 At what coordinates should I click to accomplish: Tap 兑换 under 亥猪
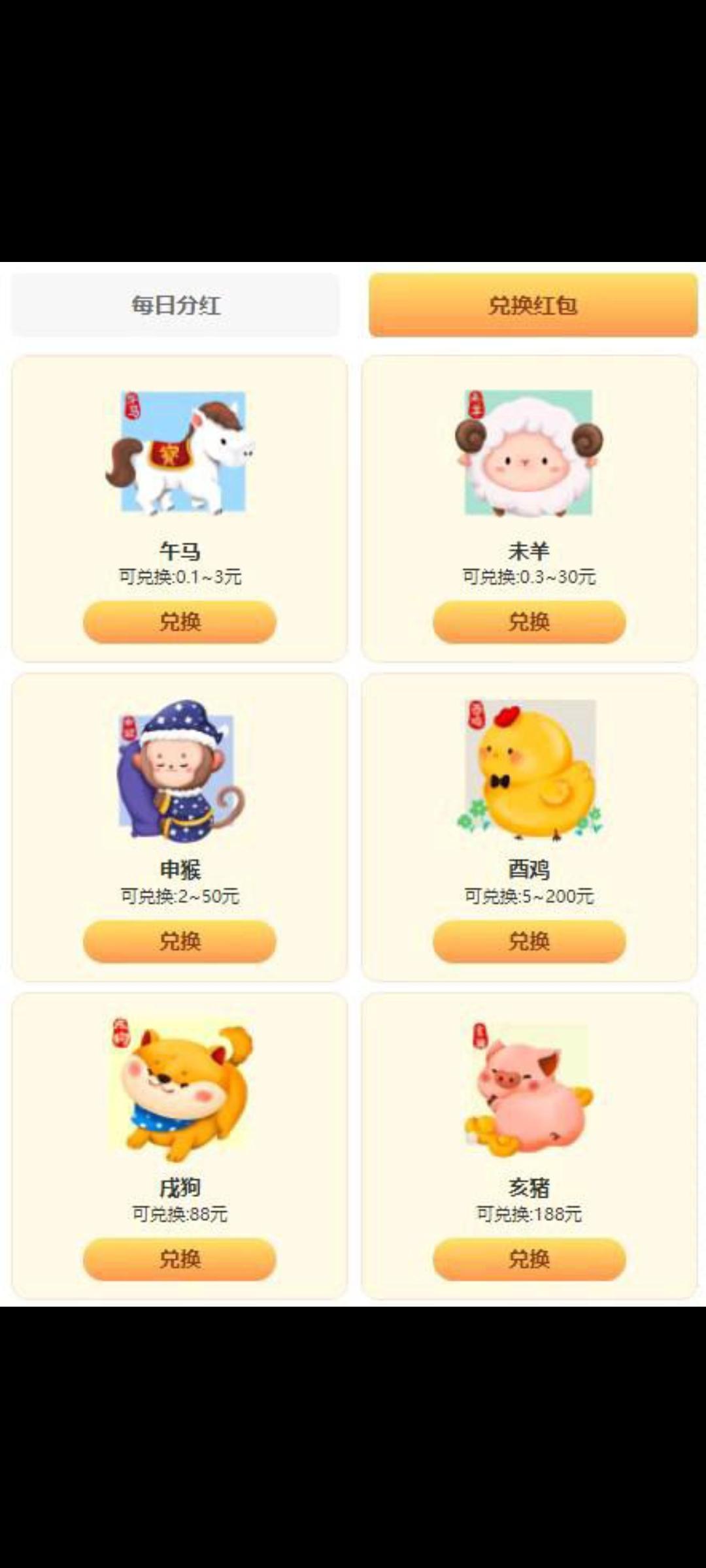tap(529, 1258)
